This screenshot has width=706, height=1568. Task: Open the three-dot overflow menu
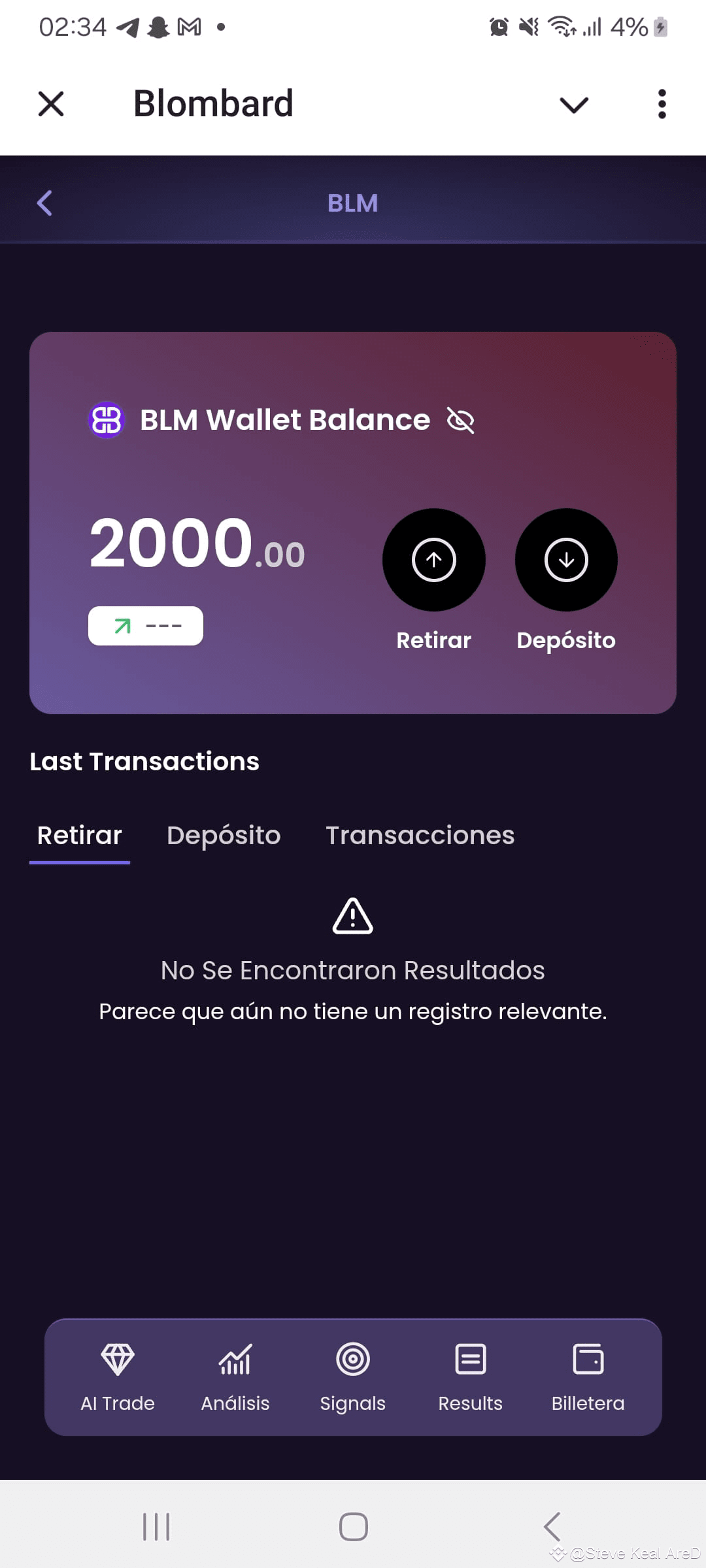point(662,104)
